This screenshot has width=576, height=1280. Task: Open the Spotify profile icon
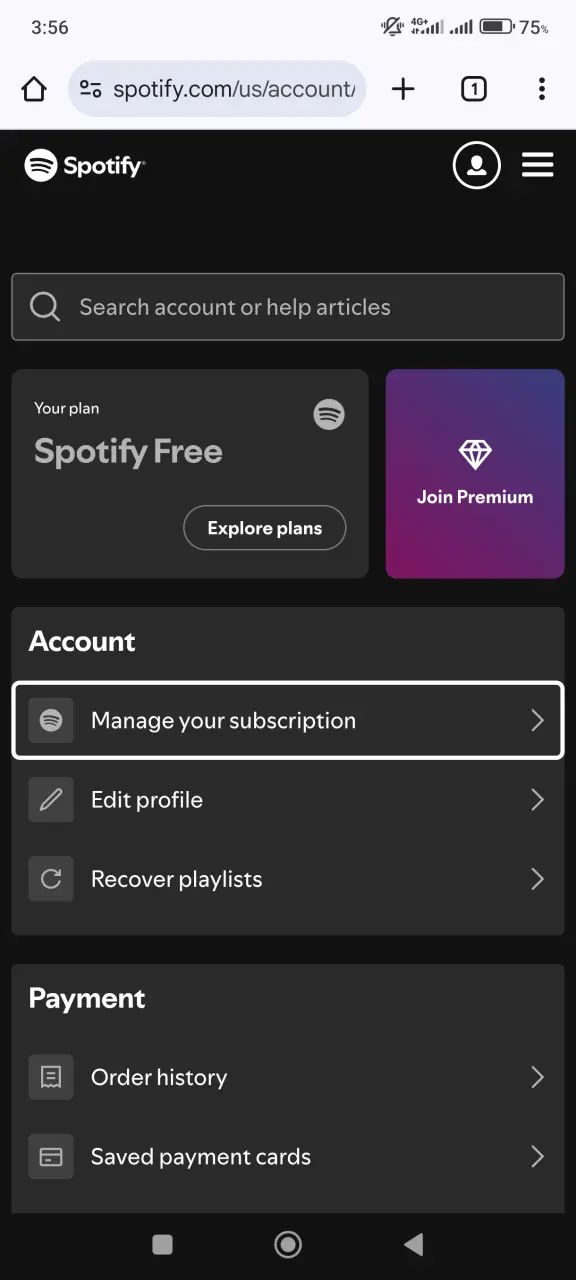(x=477, y=165)
